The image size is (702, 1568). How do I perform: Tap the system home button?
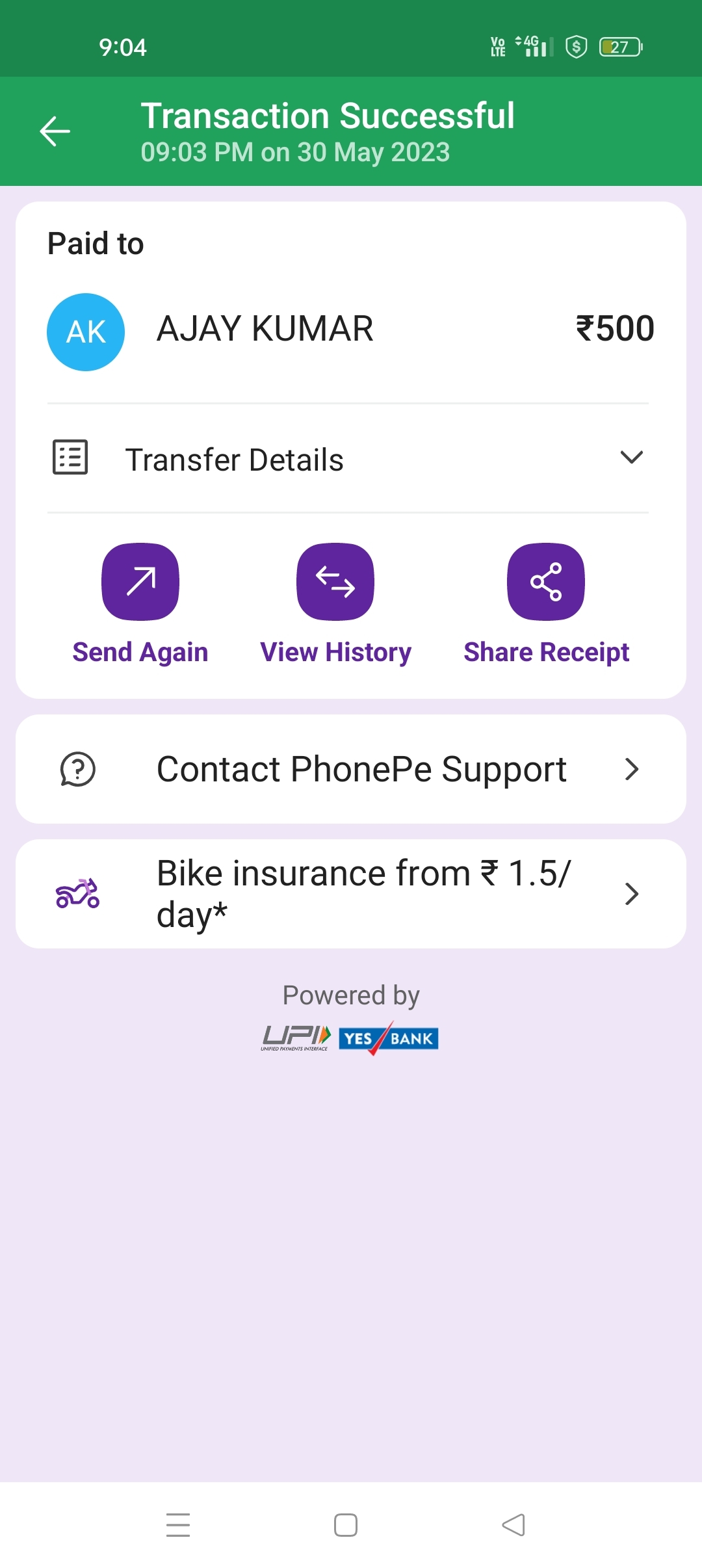coord(346,1525)
